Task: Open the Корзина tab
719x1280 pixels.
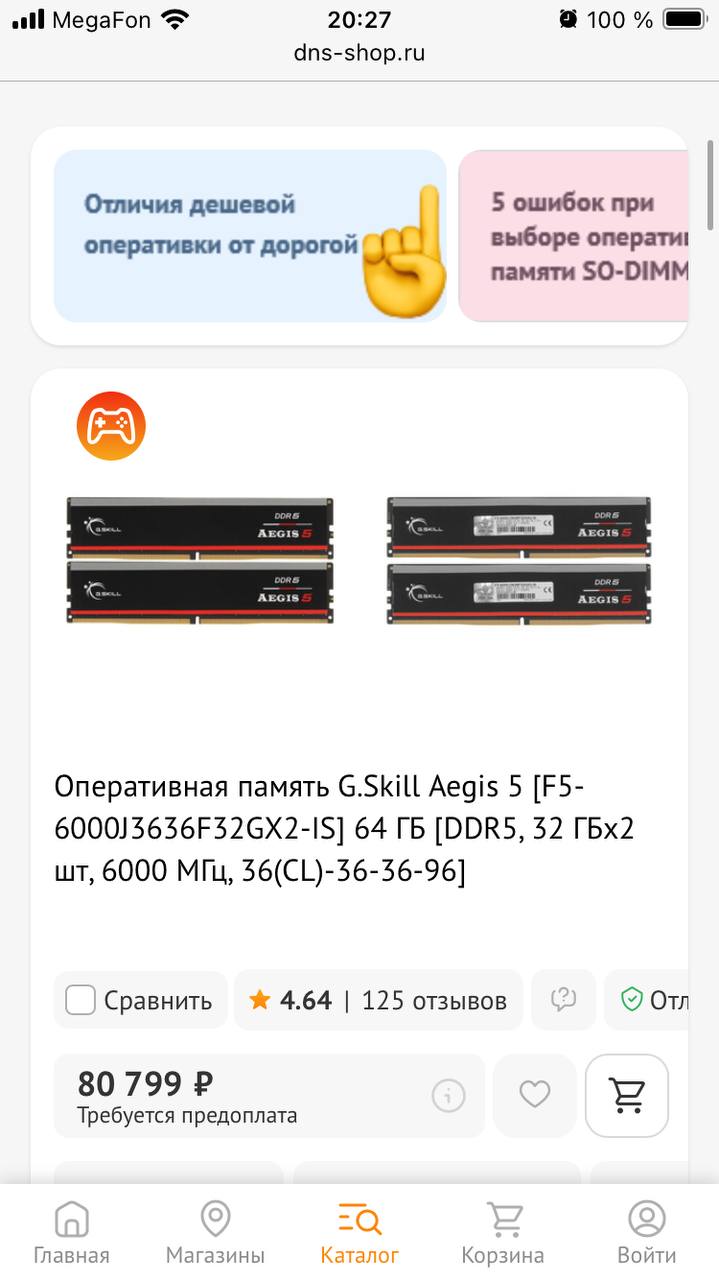Action: tap(503, 1233)
